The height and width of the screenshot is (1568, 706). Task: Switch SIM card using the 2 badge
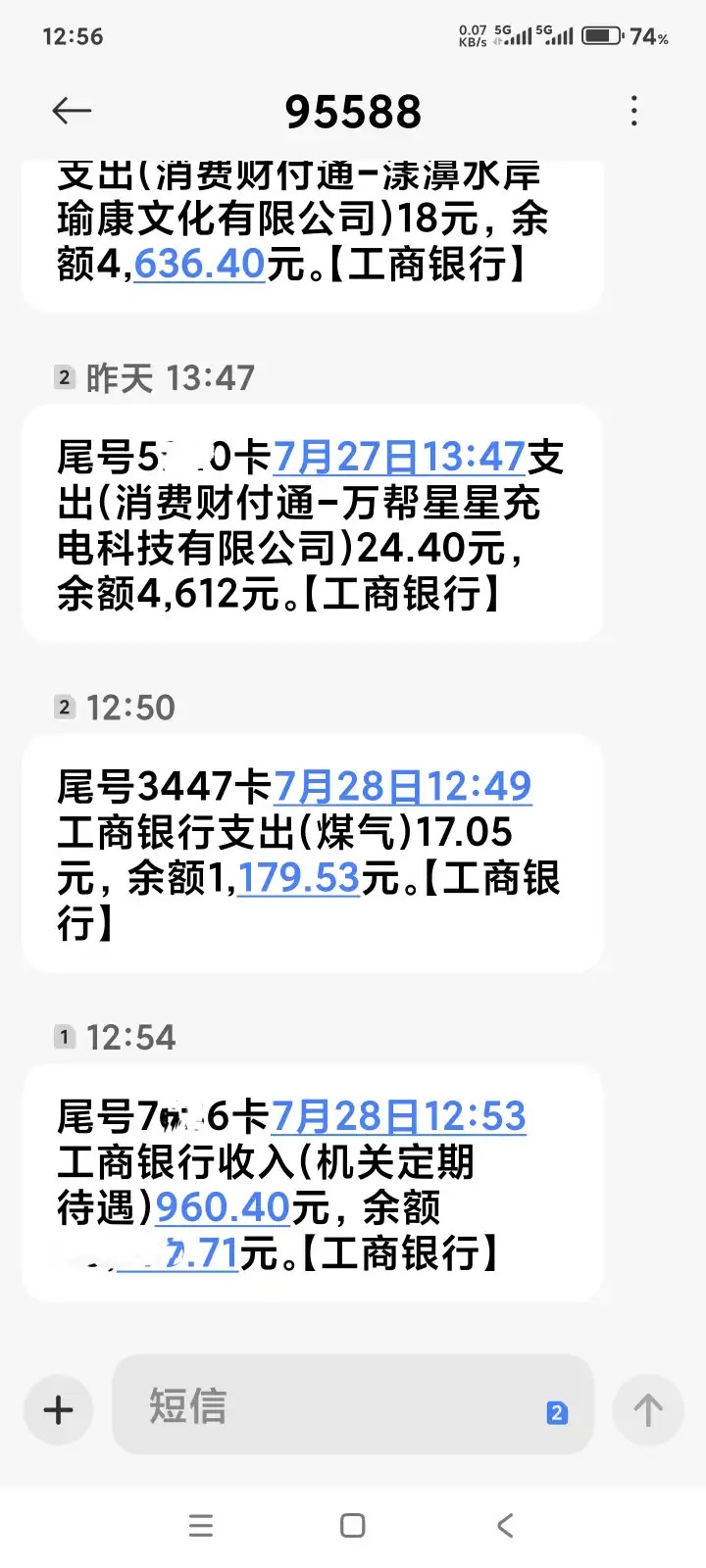(x=557, y=1412)
